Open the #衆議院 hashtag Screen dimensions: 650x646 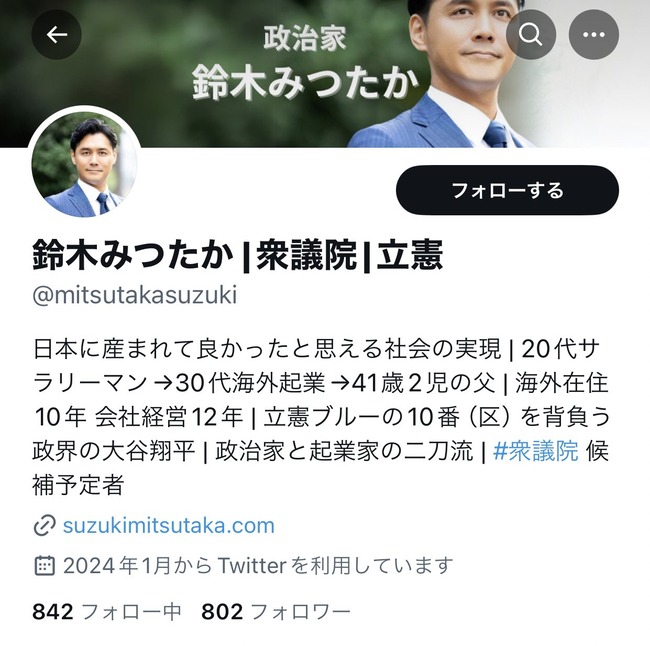(535, 451)
